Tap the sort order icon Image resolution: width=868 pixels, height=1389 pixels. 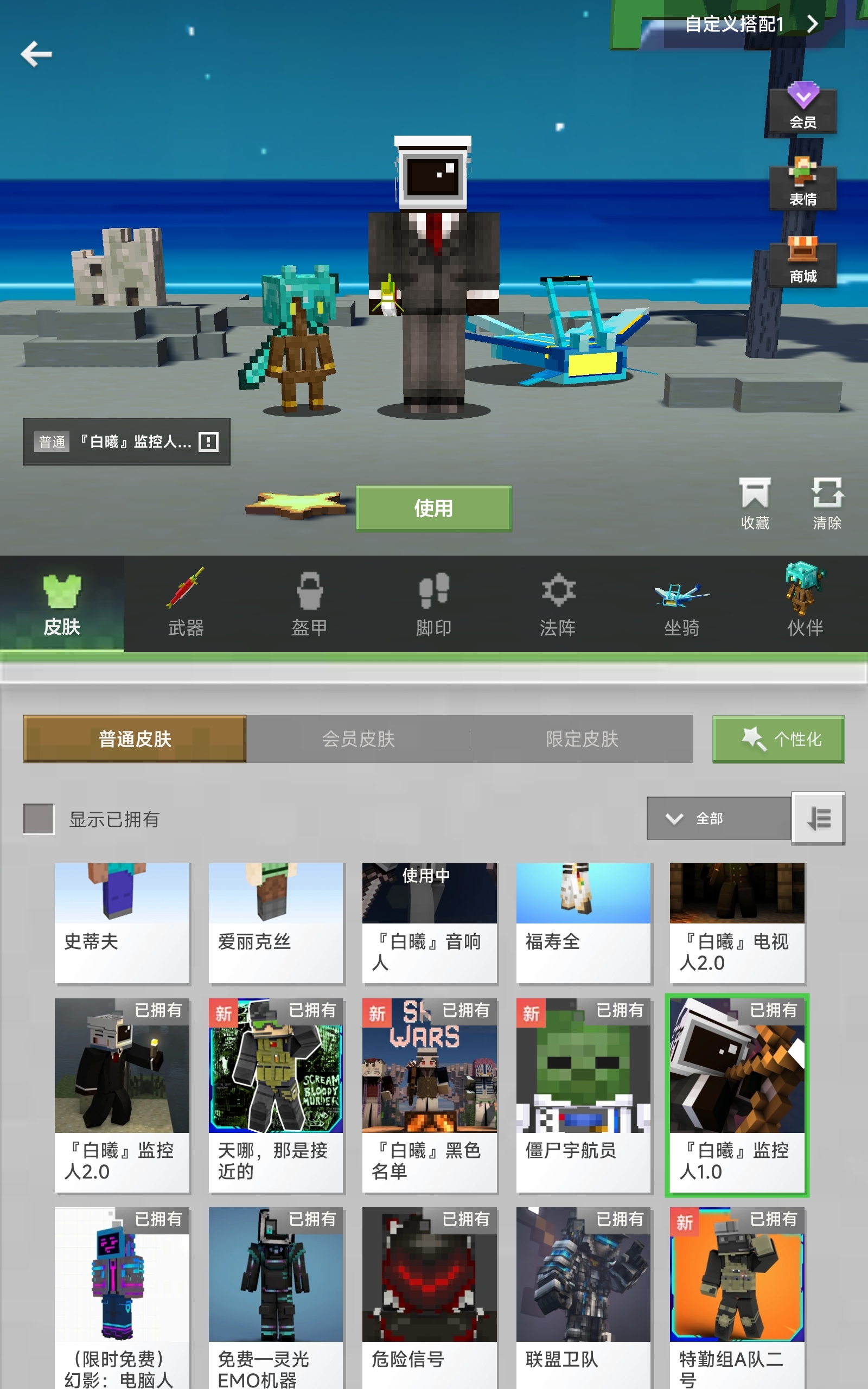pyautogui.click(x=818, y=818)
